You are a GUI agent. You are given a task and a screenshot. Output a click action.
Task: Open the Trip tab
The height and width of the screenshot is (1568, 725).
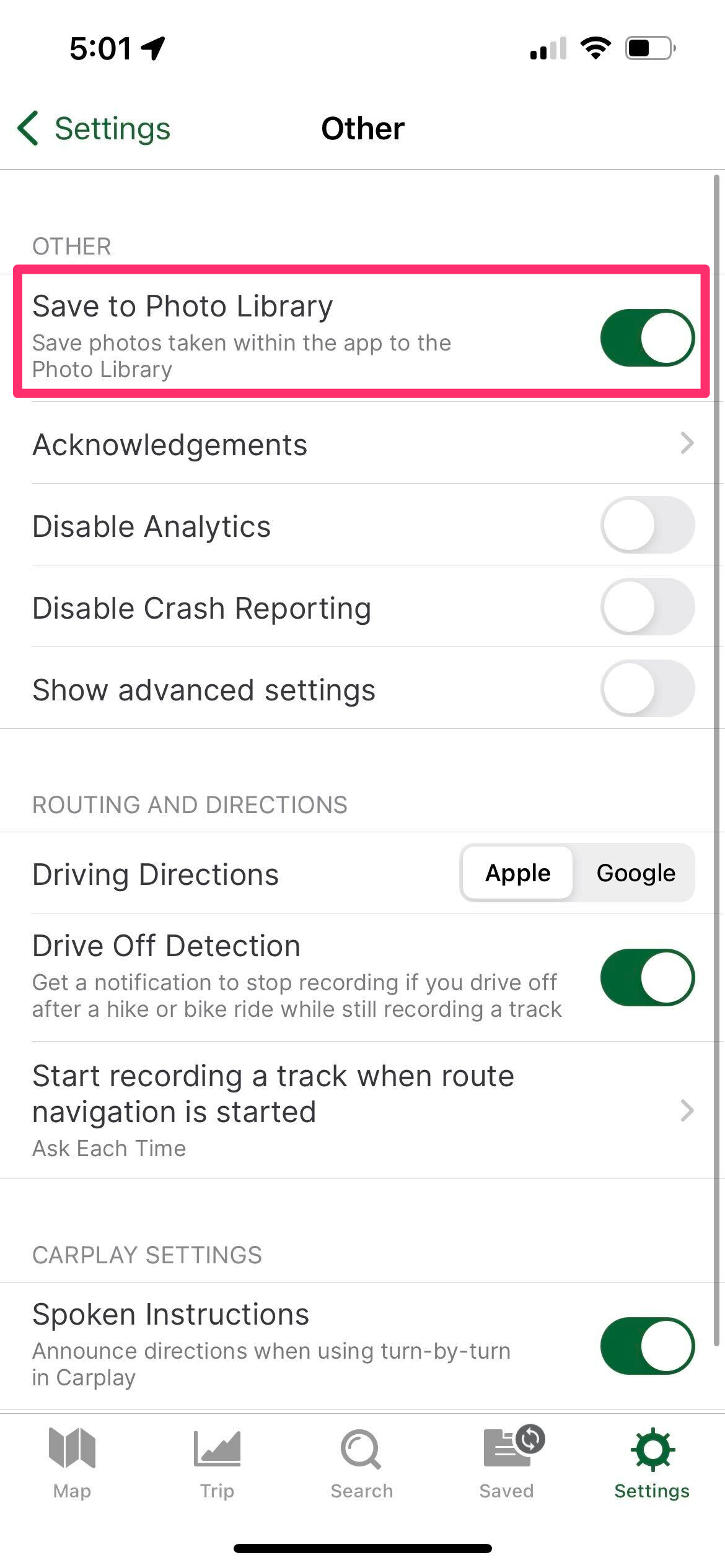point(217,1464)
